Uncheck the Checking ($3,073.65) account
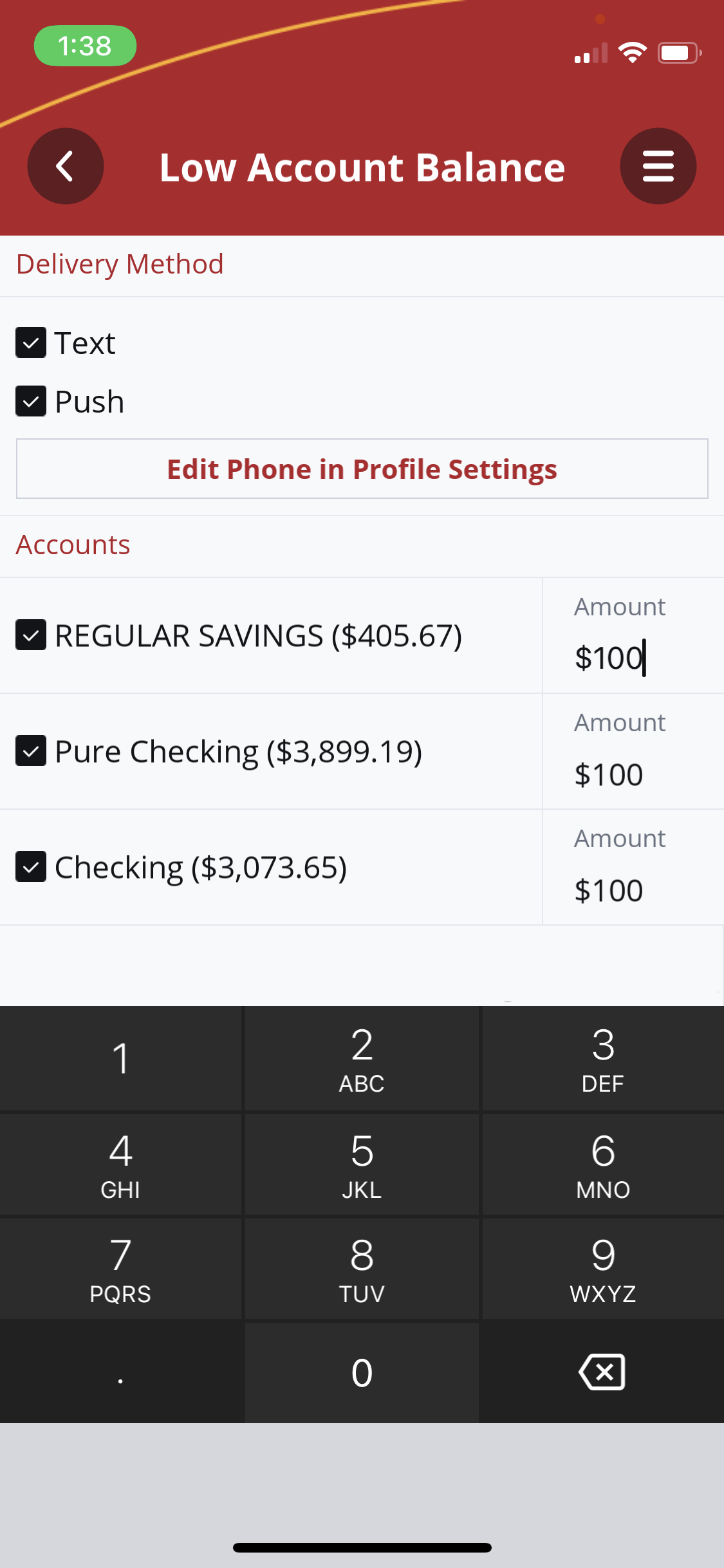The width and height of the screenshot is (724, 1568). tap(31, 866)
